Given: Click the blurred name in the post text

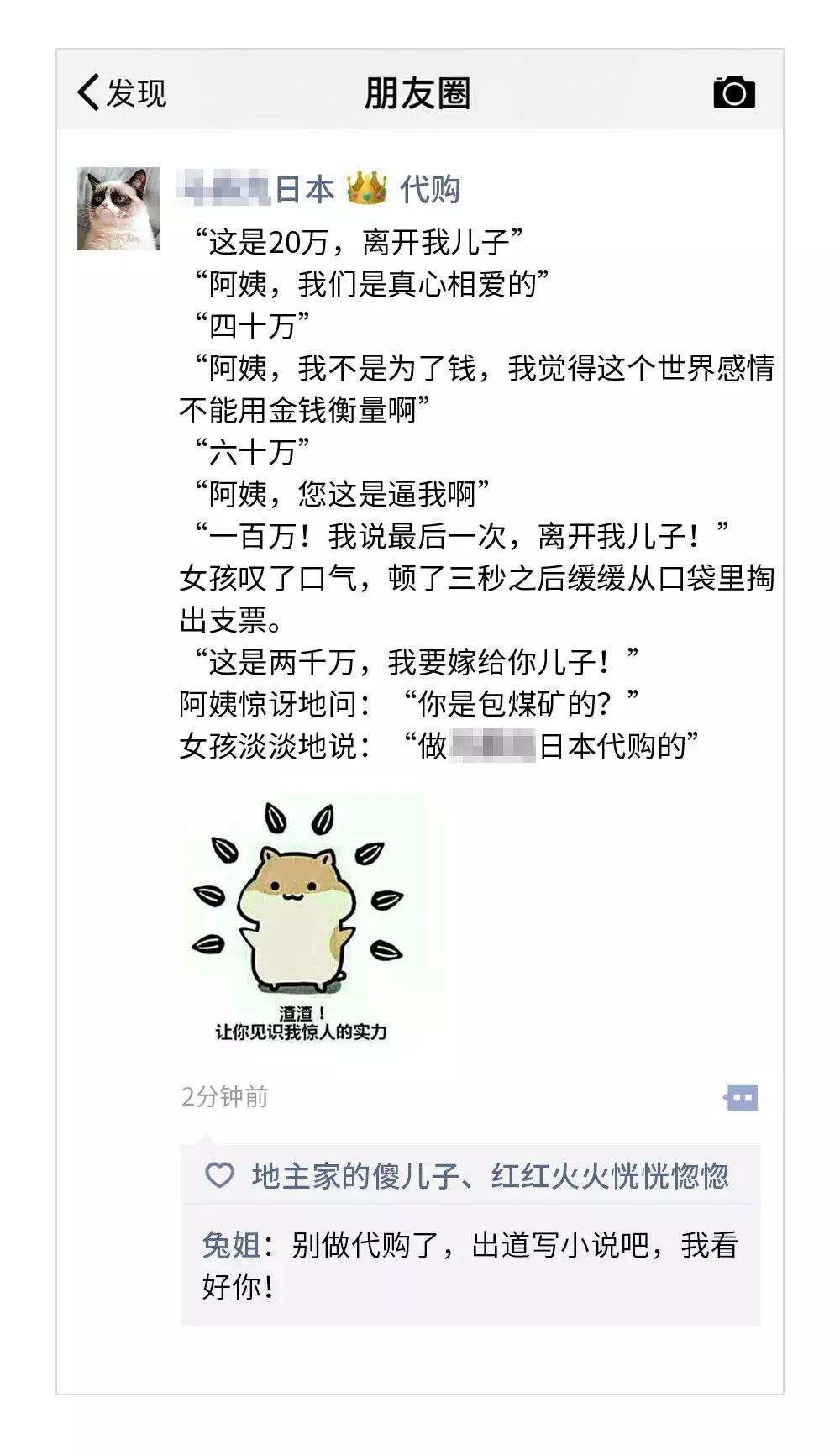Looking at the screenshot, I should click(x=491, y=743).
